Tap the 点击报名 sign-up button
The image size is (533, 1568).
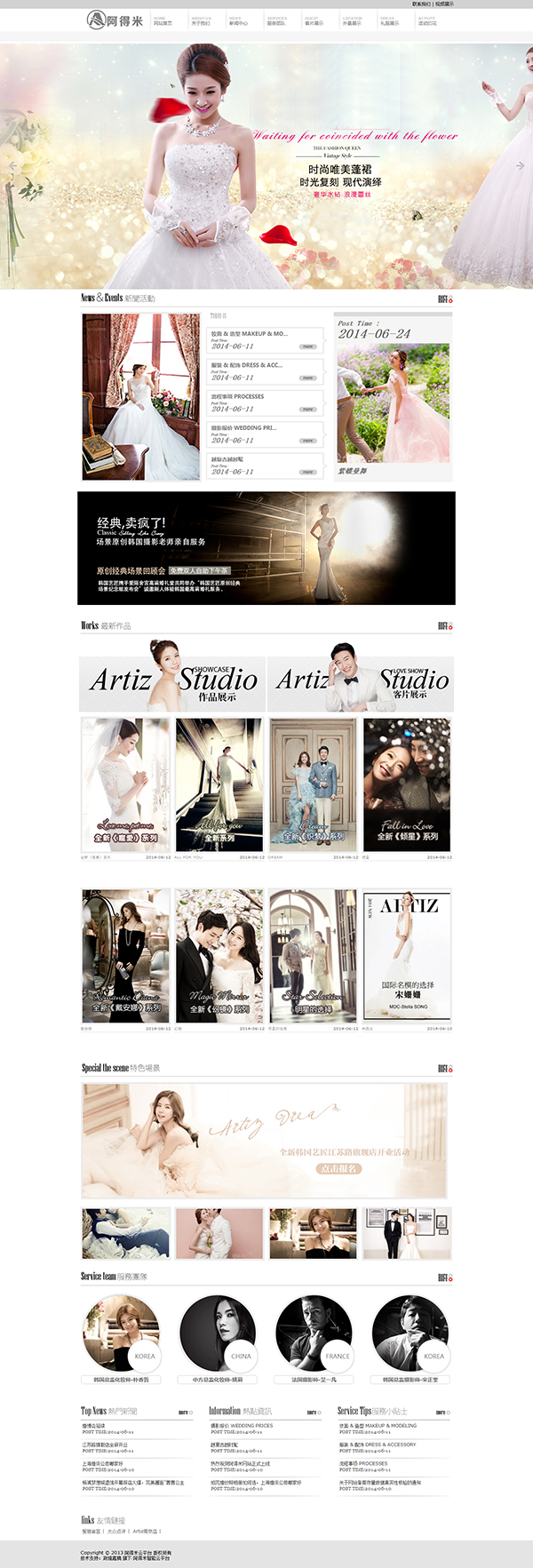coord(339,1168)
